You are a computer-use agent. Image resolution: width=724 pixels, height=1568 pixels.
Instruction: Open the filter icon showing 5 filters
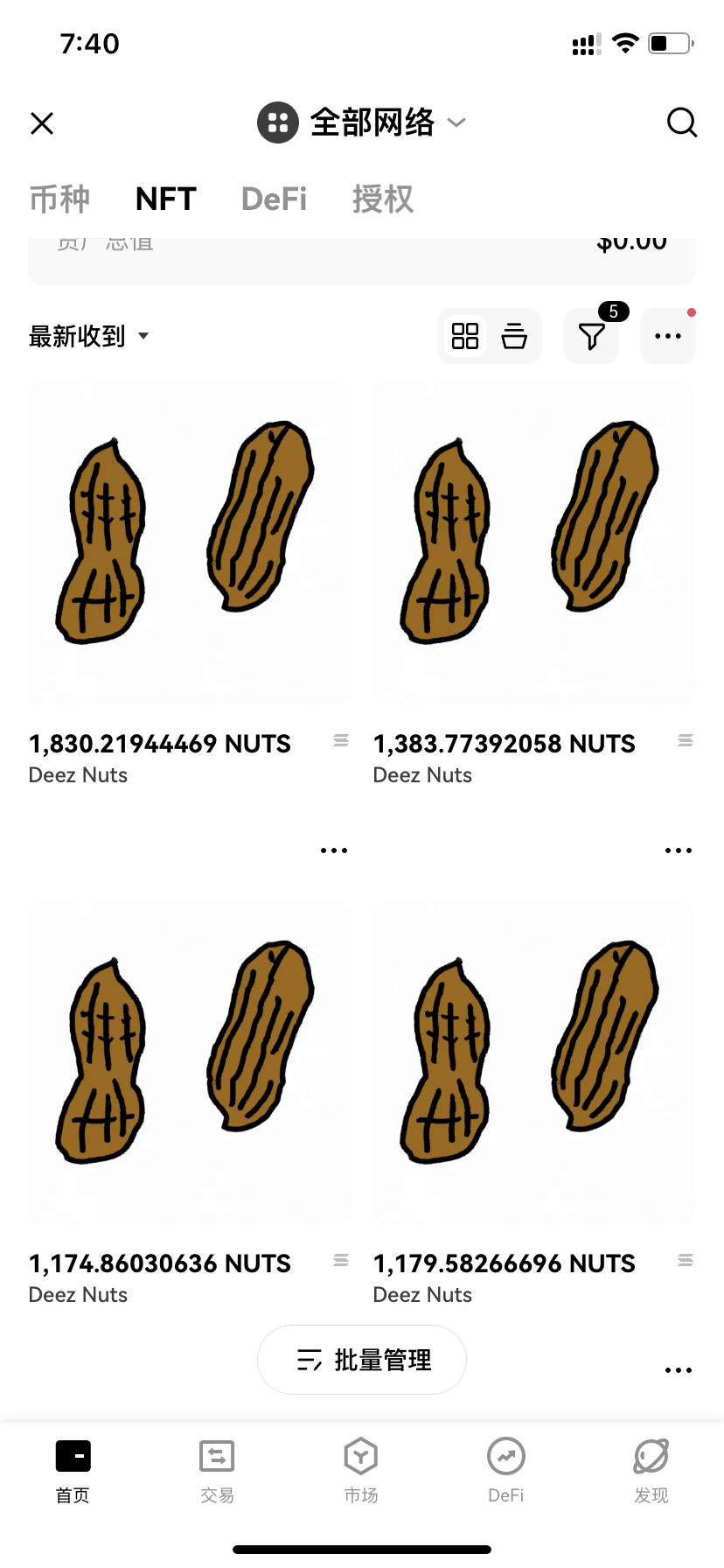(591, 335)
